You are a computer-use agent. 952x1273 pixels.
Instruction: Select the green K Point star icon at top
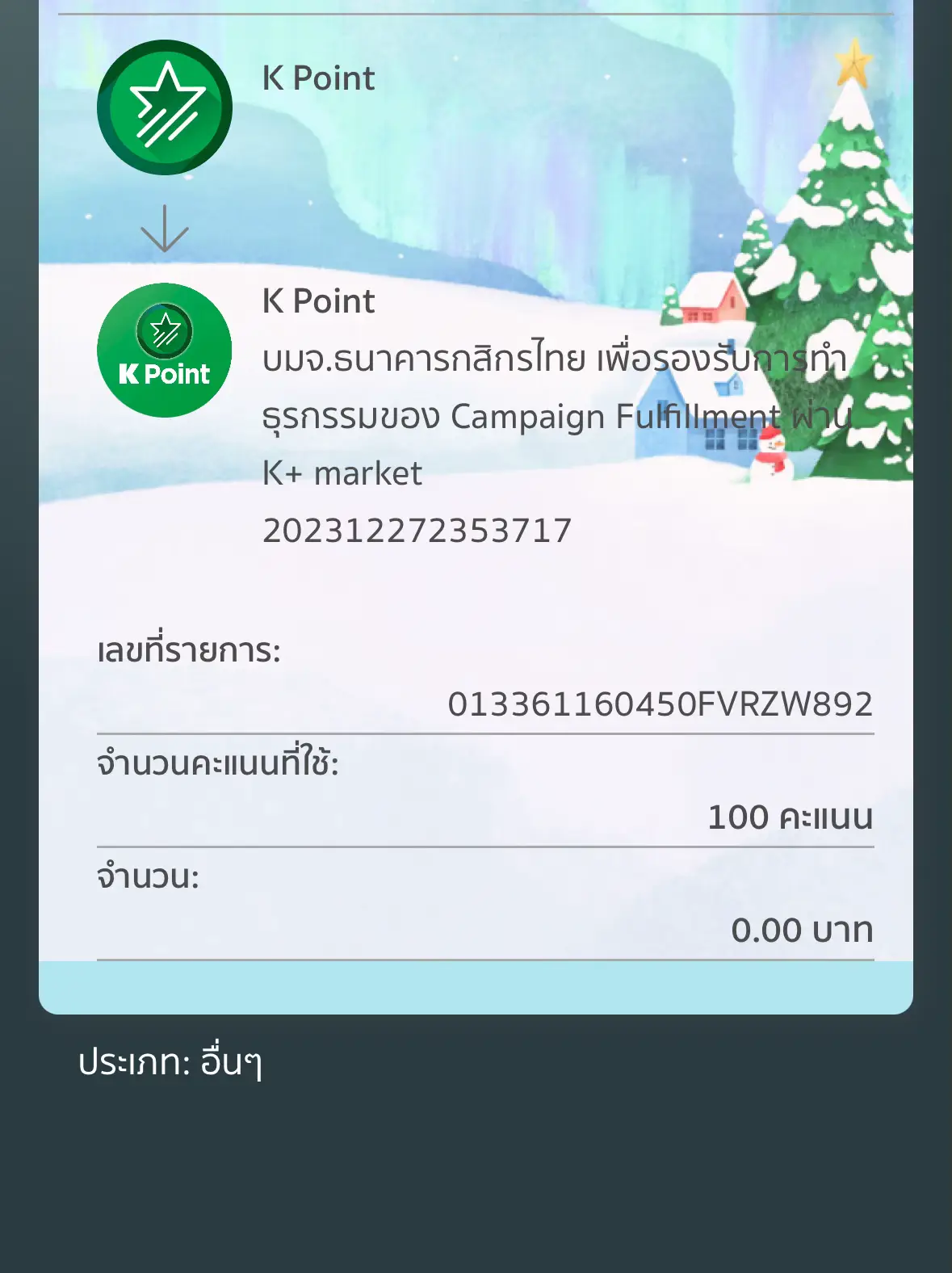point(165,108)
